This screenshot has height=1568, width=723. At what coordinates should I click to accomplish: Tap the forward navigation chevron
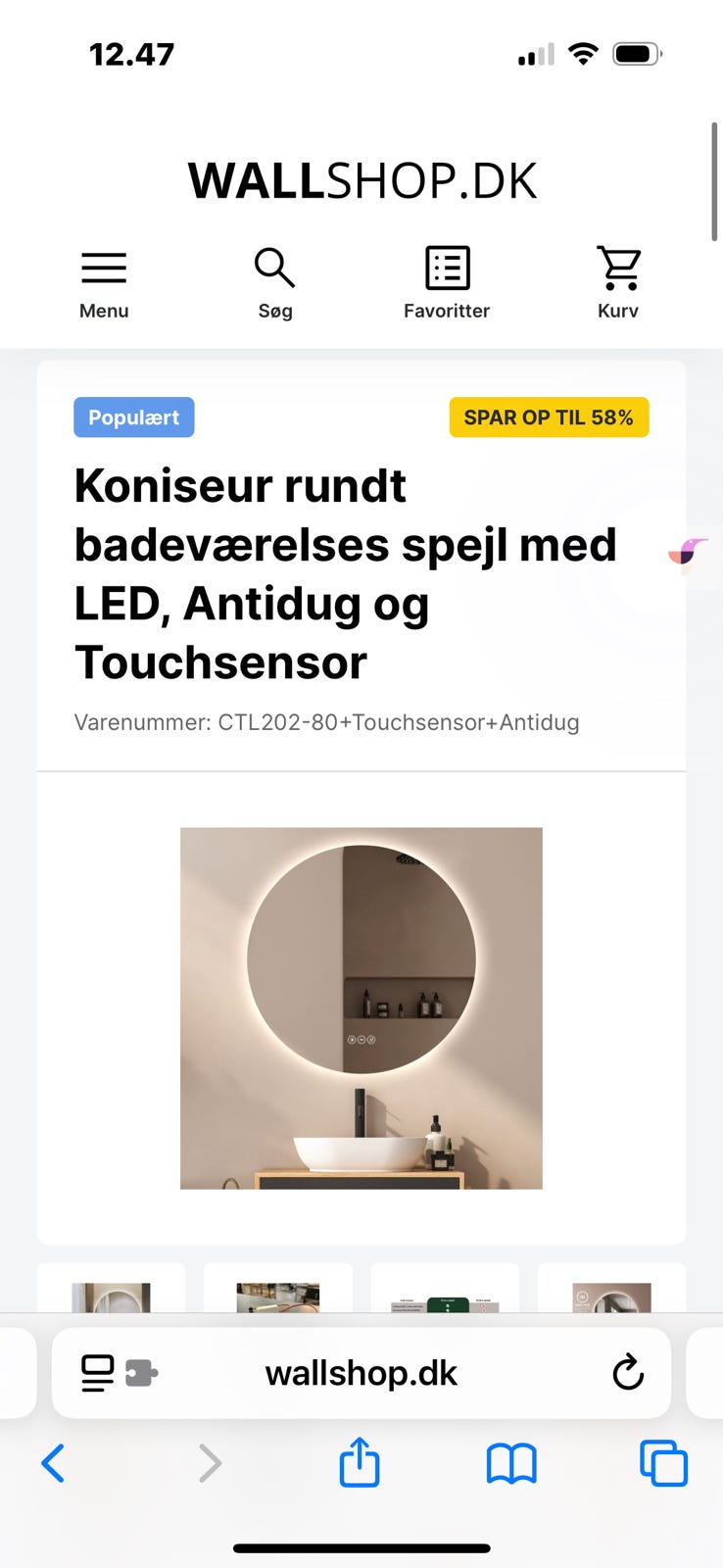[x=210, y=1463]
